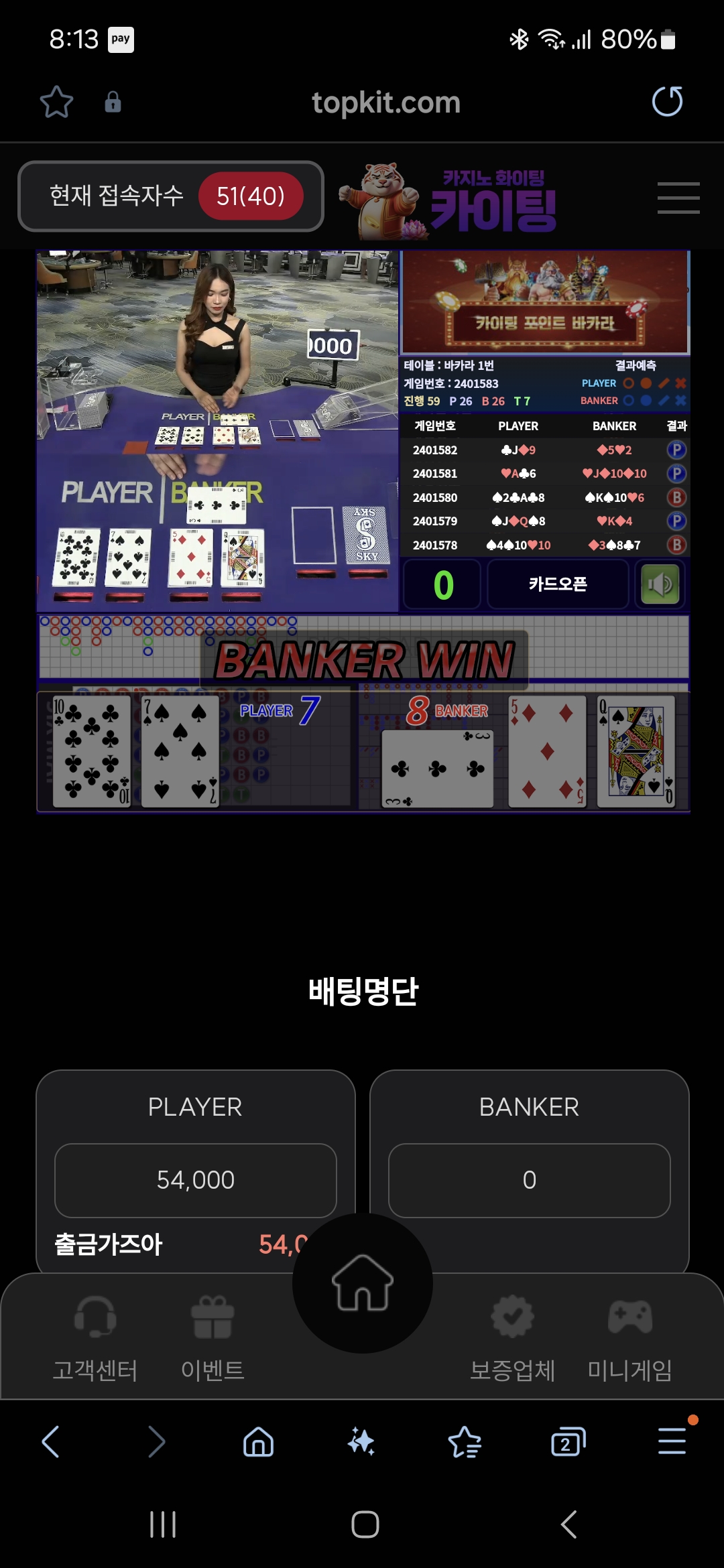Tap the 카드오픈 button
724x1568 pixels.
(557, 584)
